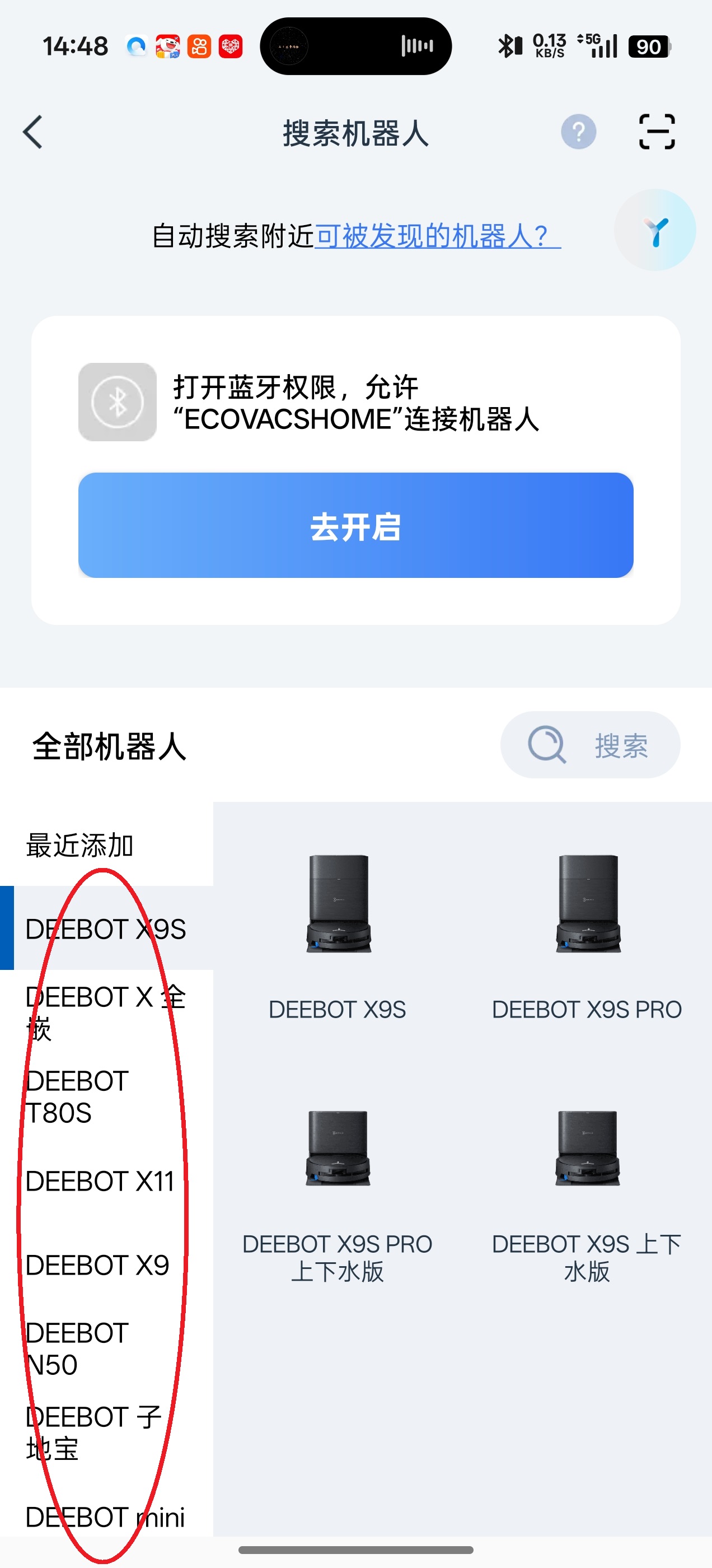Choose the DEEBOT X9S PRO 上下水版 model
Viewport: 712px width, 1568px height.
click(338, 1193)
